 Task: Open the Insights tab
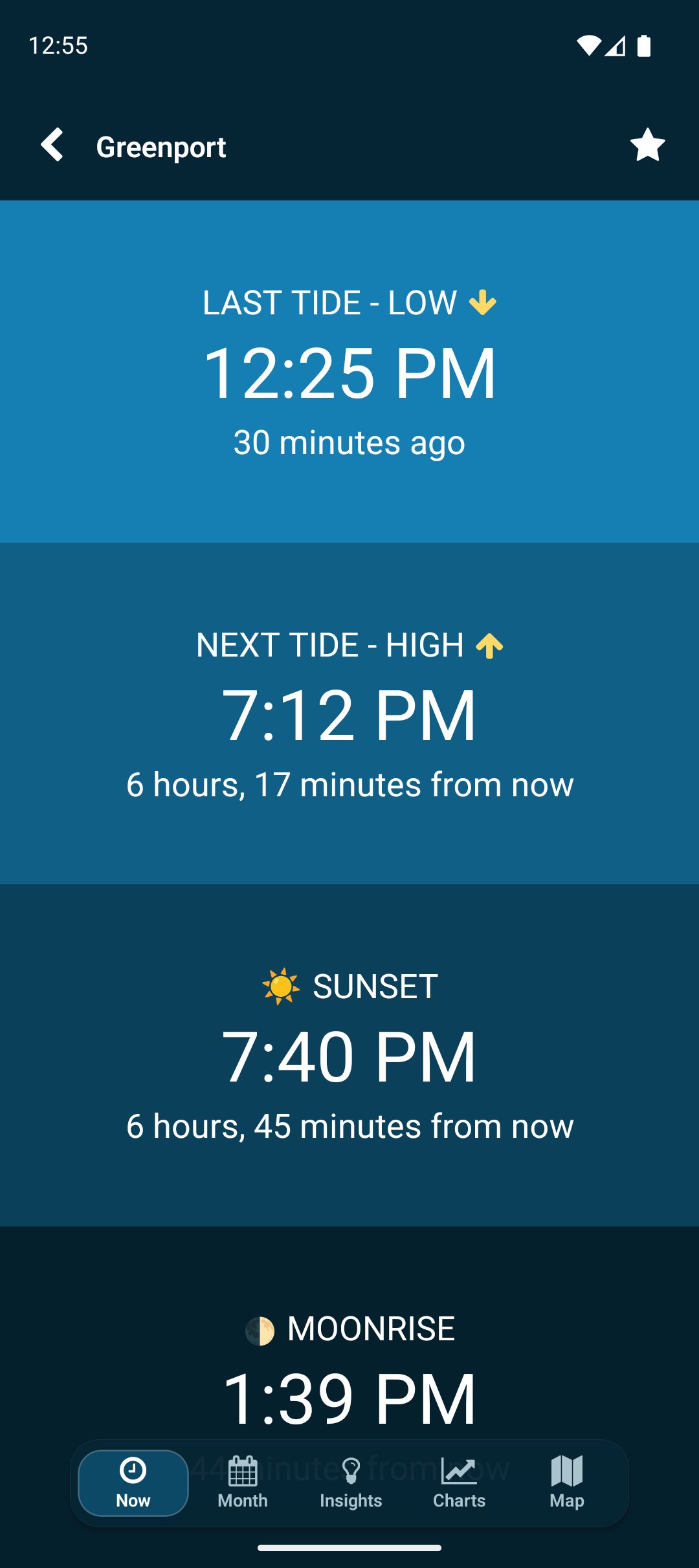pos(351,1483)
